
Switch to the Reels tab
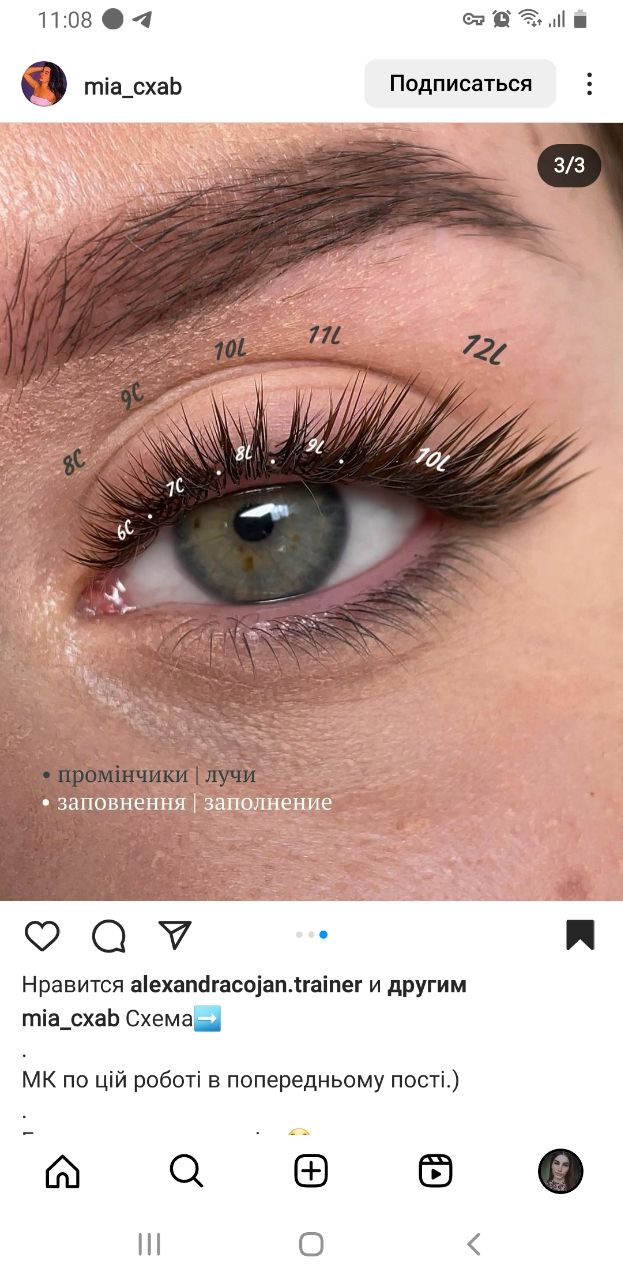pos(435,1170)
